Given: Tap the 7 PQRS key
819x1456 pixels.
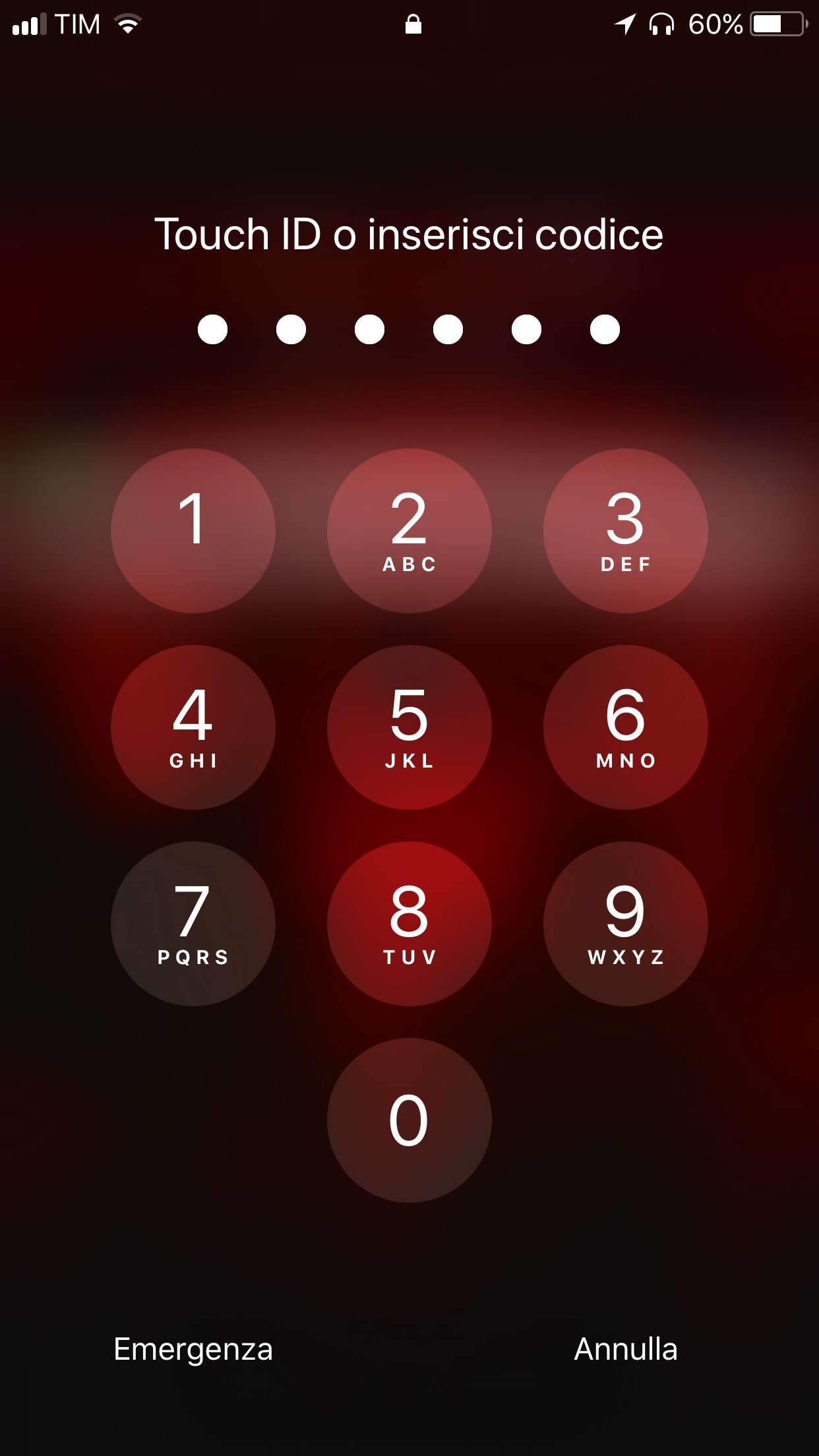Looking at the screenshot, I should (x=193, y=924).
